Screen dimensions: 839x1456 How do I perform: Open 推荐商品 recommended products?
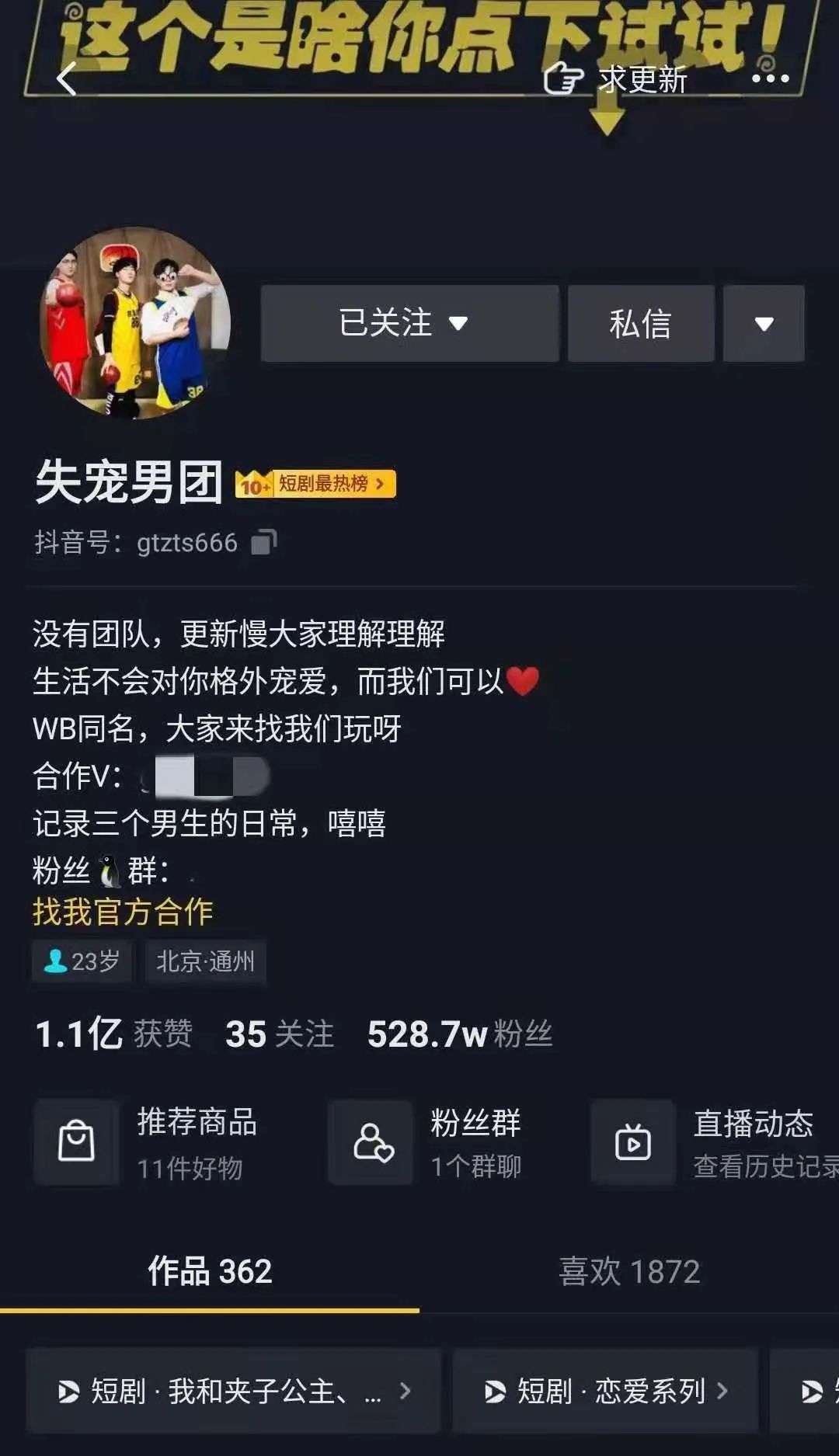pos(148,1142)
